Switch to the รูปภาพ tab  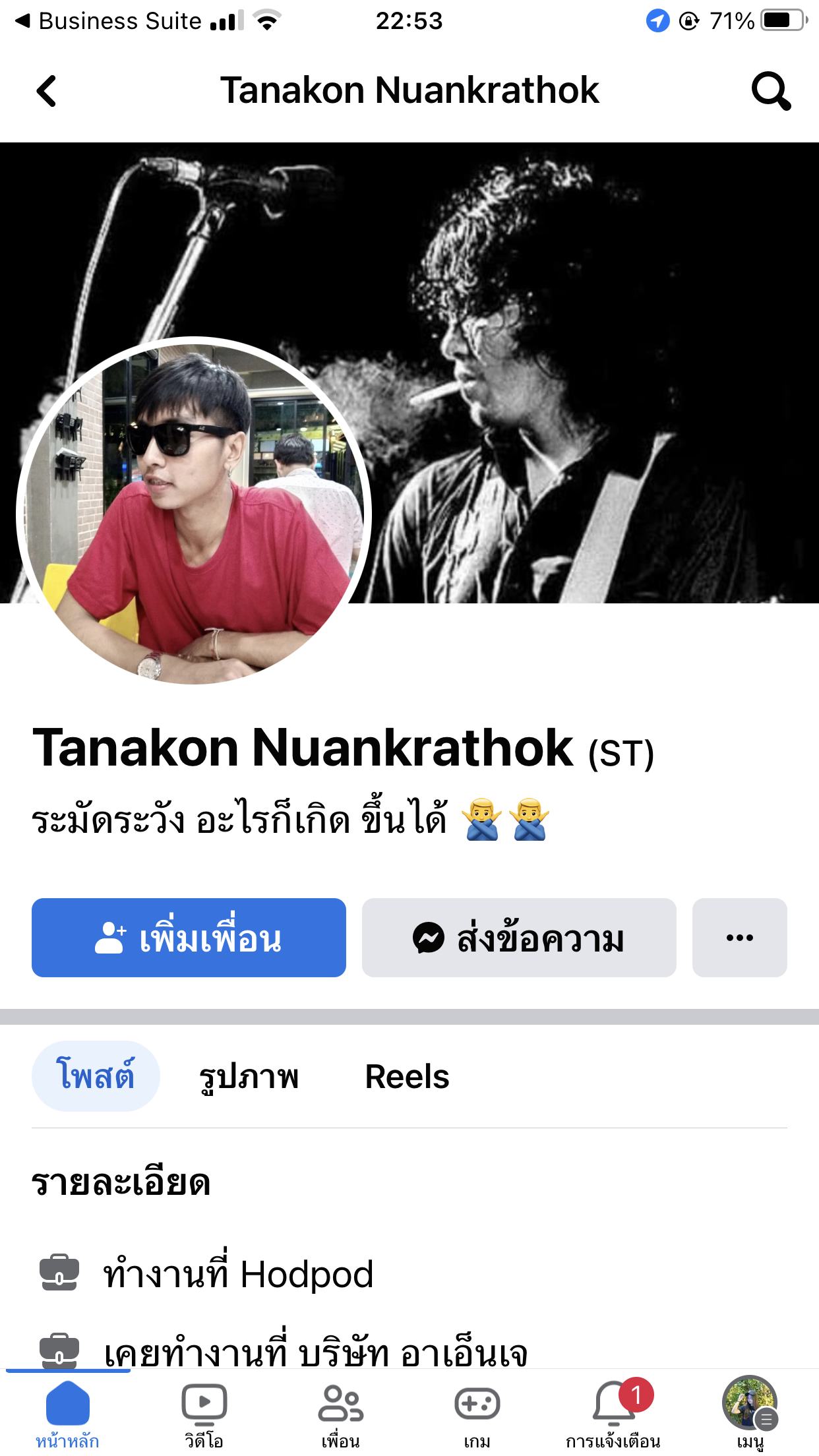tap(249, 1076)
